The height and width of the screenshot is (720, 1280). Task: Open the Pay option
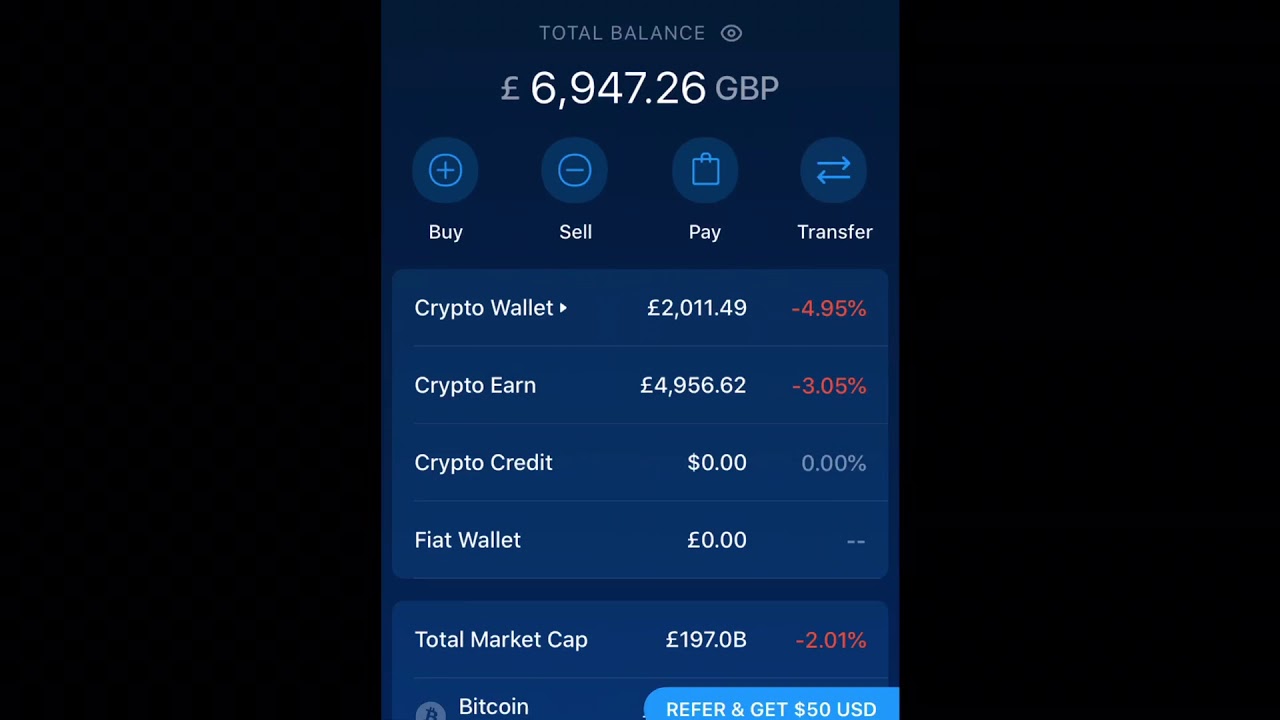[705, 171]
